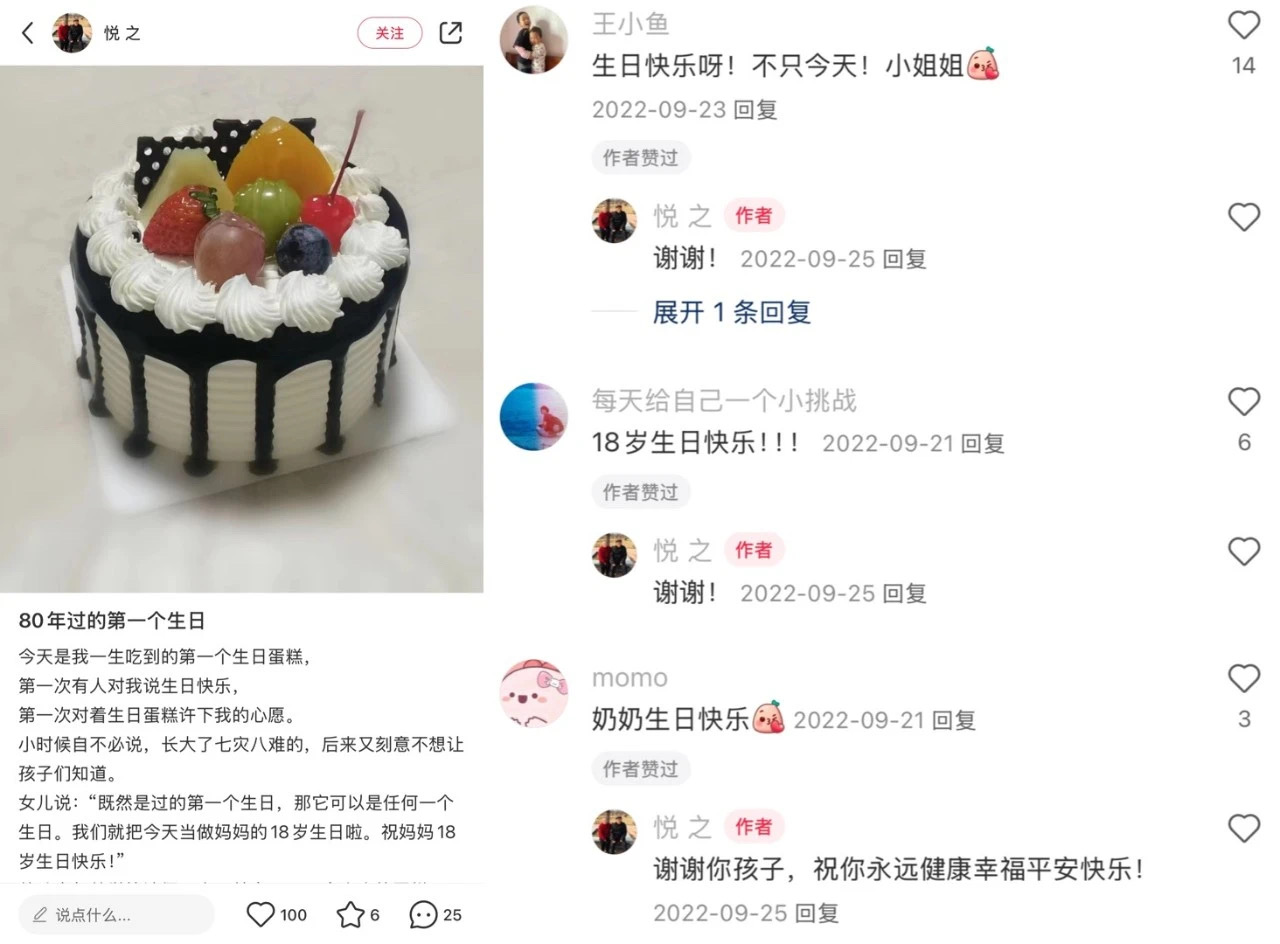Like 王小鱼's comment

point(1243,25)
